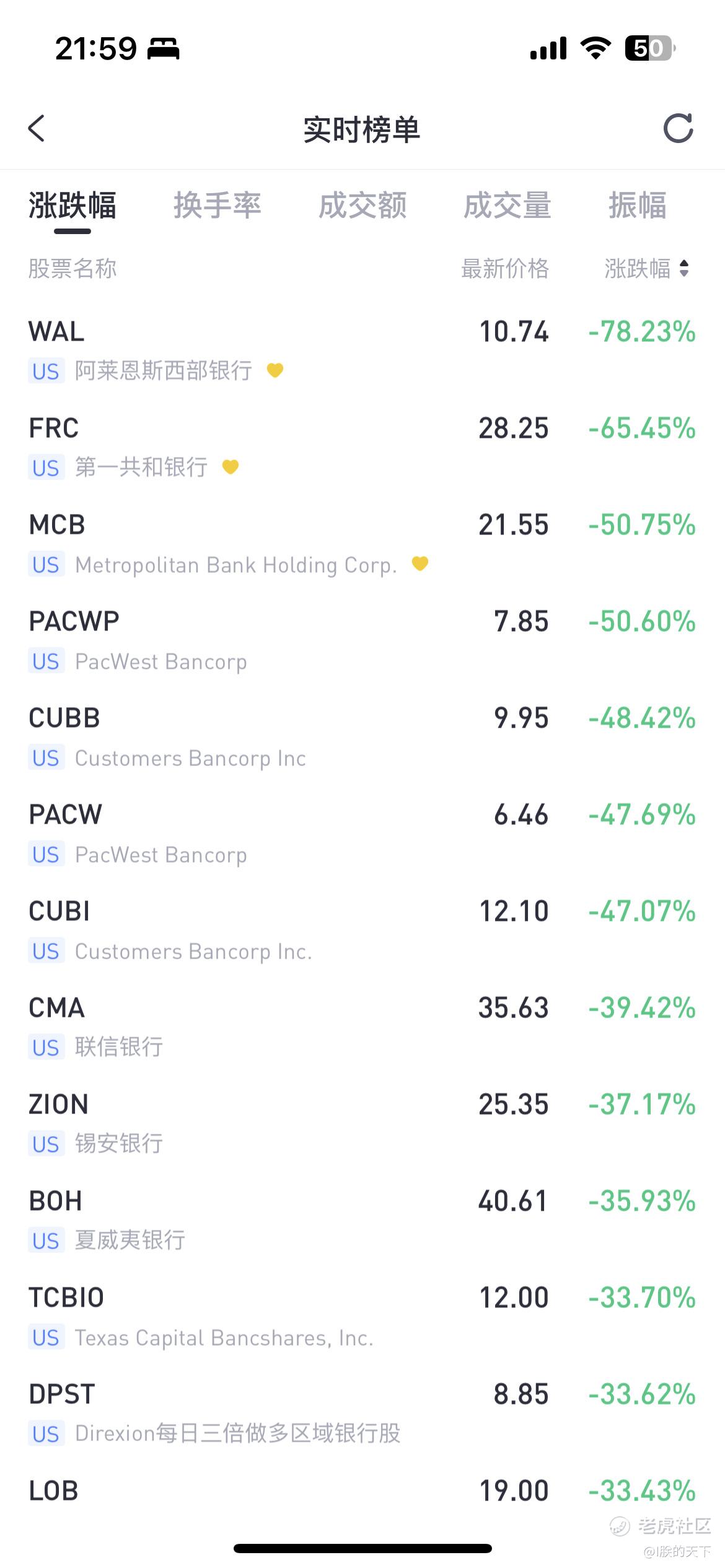Open WAL 阿莱恩斯西部银行 stock details
The width and height of the screenshot is (725, 1568).
click(362, 350)
